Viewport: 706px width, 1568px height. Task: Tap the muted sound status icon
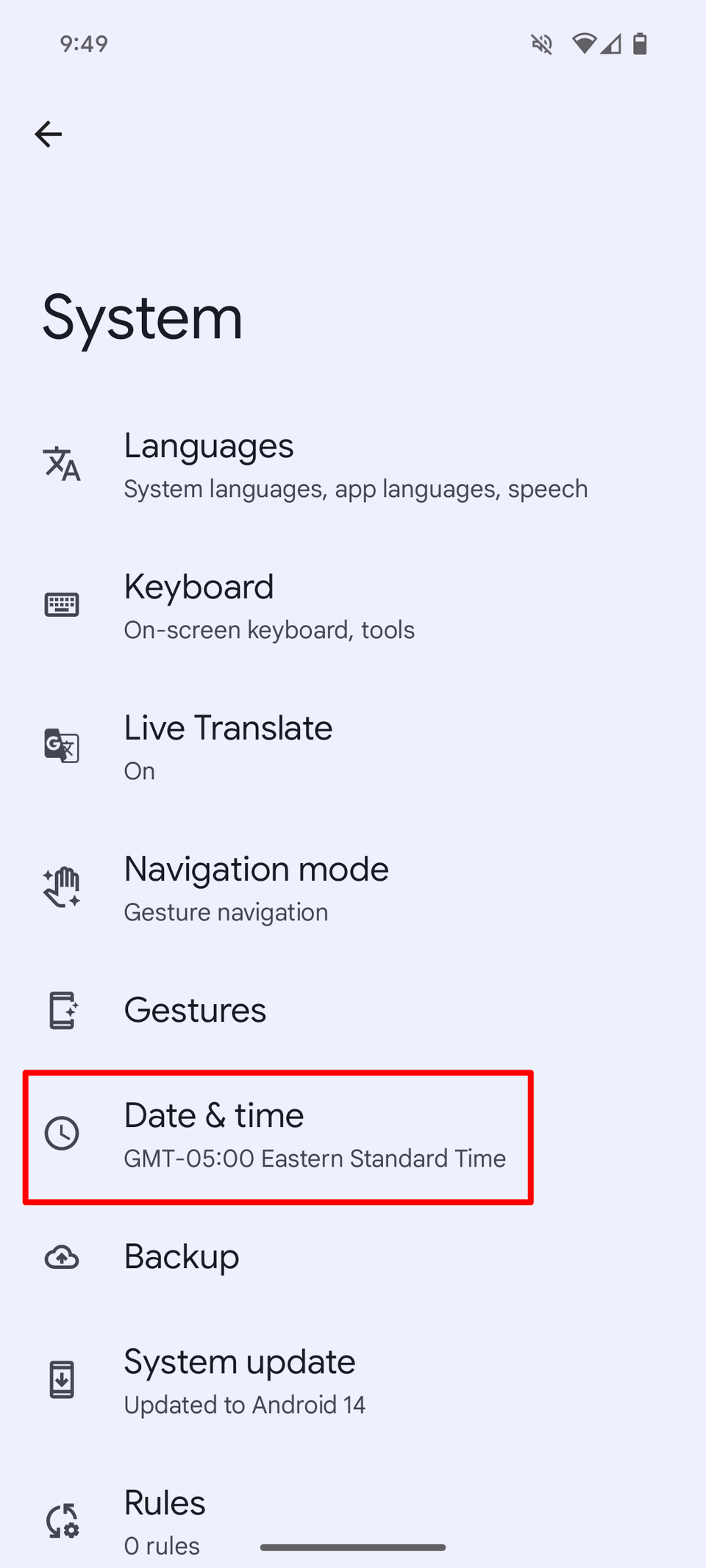tap(541, 44)
